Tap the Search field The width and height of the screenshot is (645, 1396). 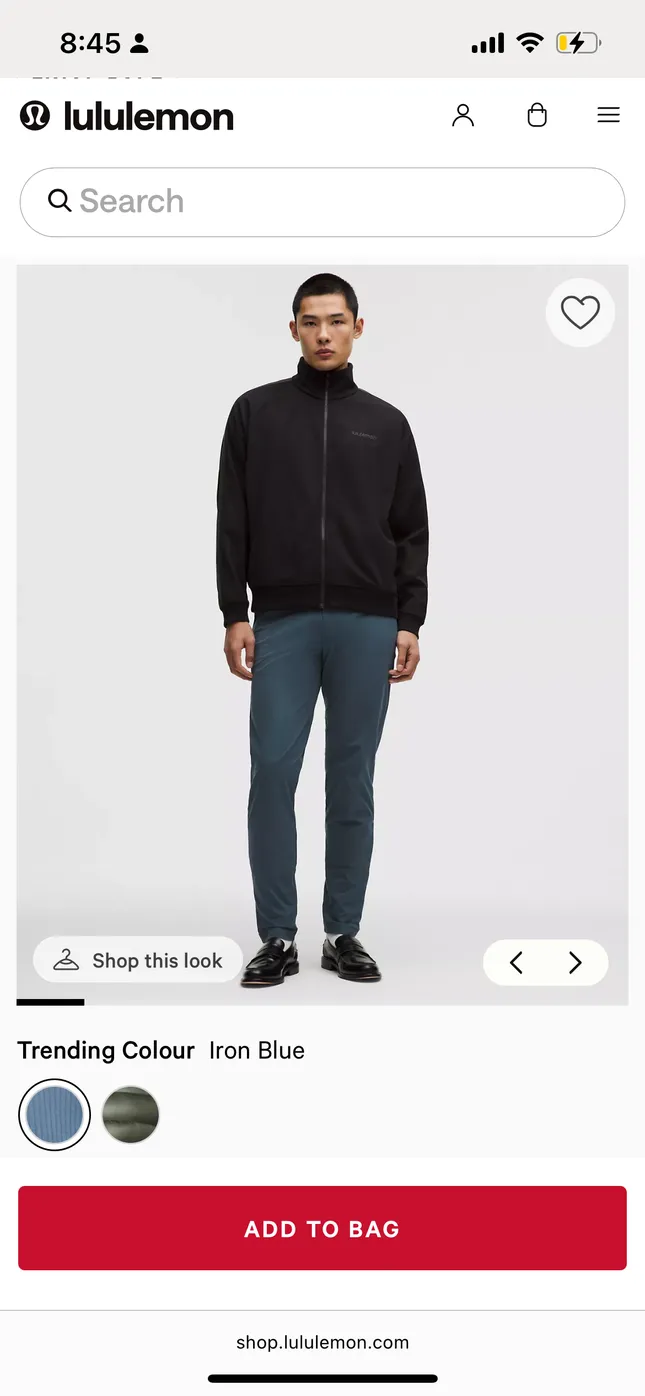(322, 202)
